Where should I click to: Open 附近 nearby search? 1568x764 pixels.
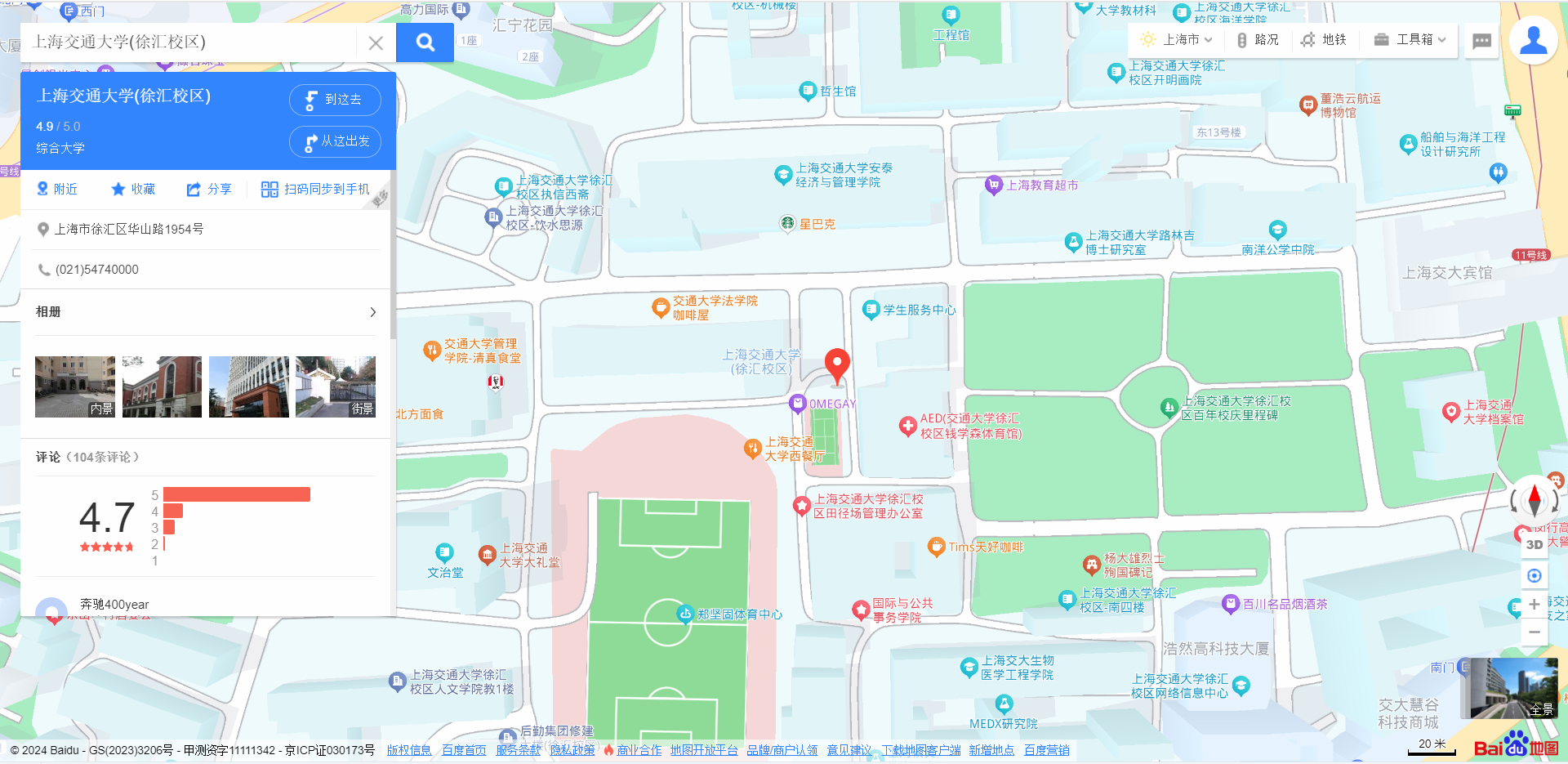click(x=57, y=189)
